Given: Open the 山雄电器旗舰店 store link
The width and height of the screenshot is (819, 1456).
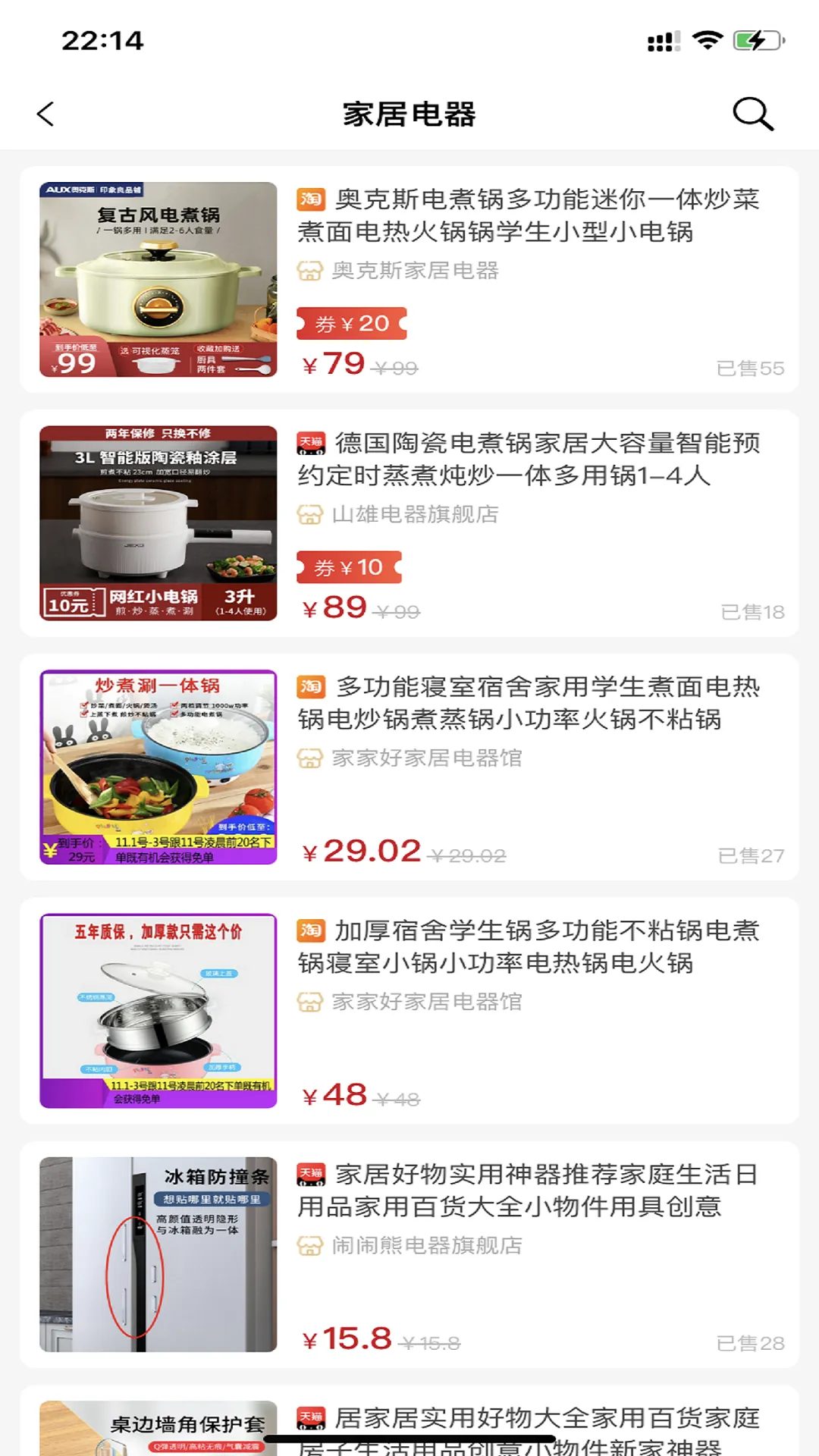Looking at the screenshot, I should [417, 514].
